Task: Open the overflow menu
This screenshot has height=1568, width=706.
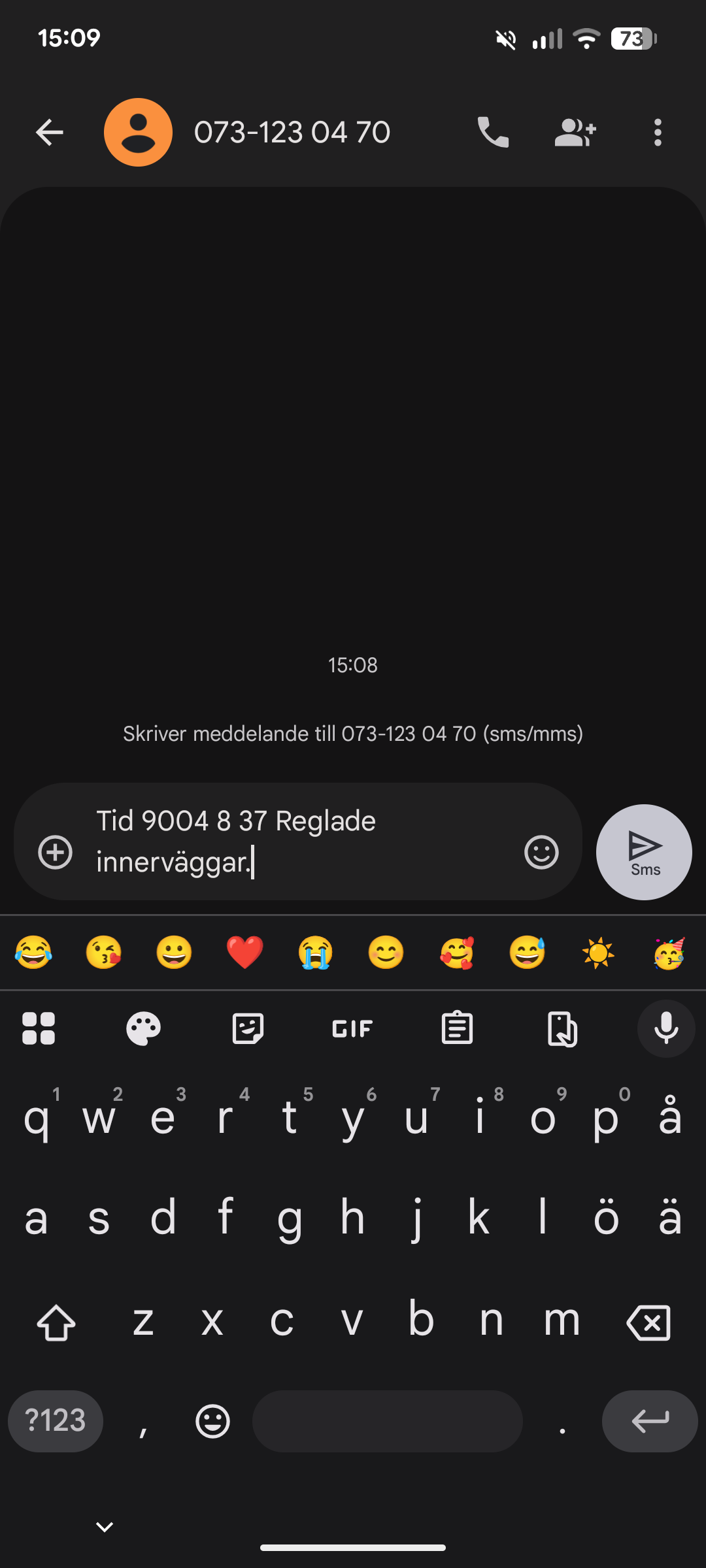Action: coord(658,133)
